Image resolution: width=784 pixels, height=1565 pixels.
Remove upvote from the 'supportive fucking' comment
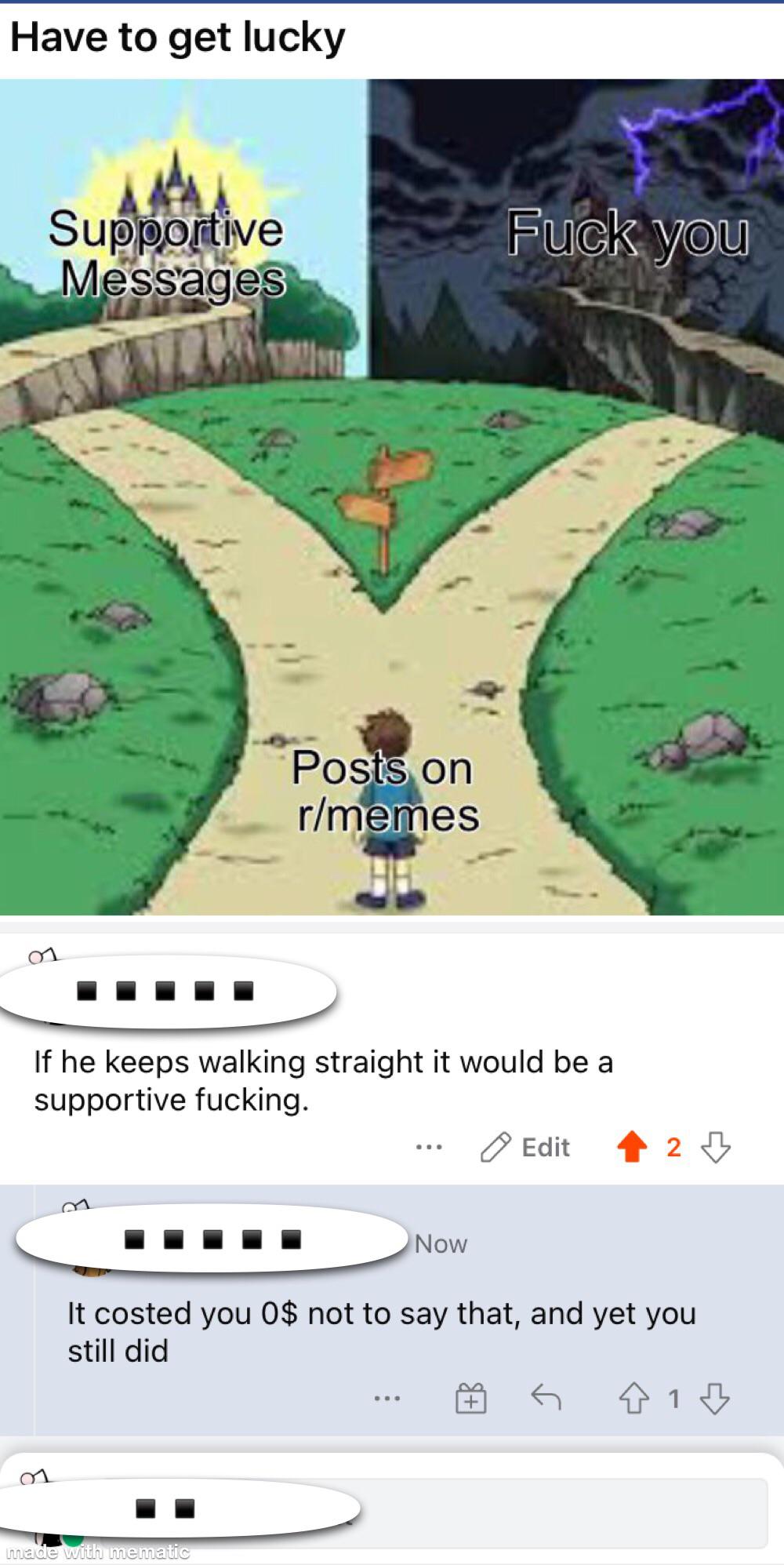(x=632, y=1147)
